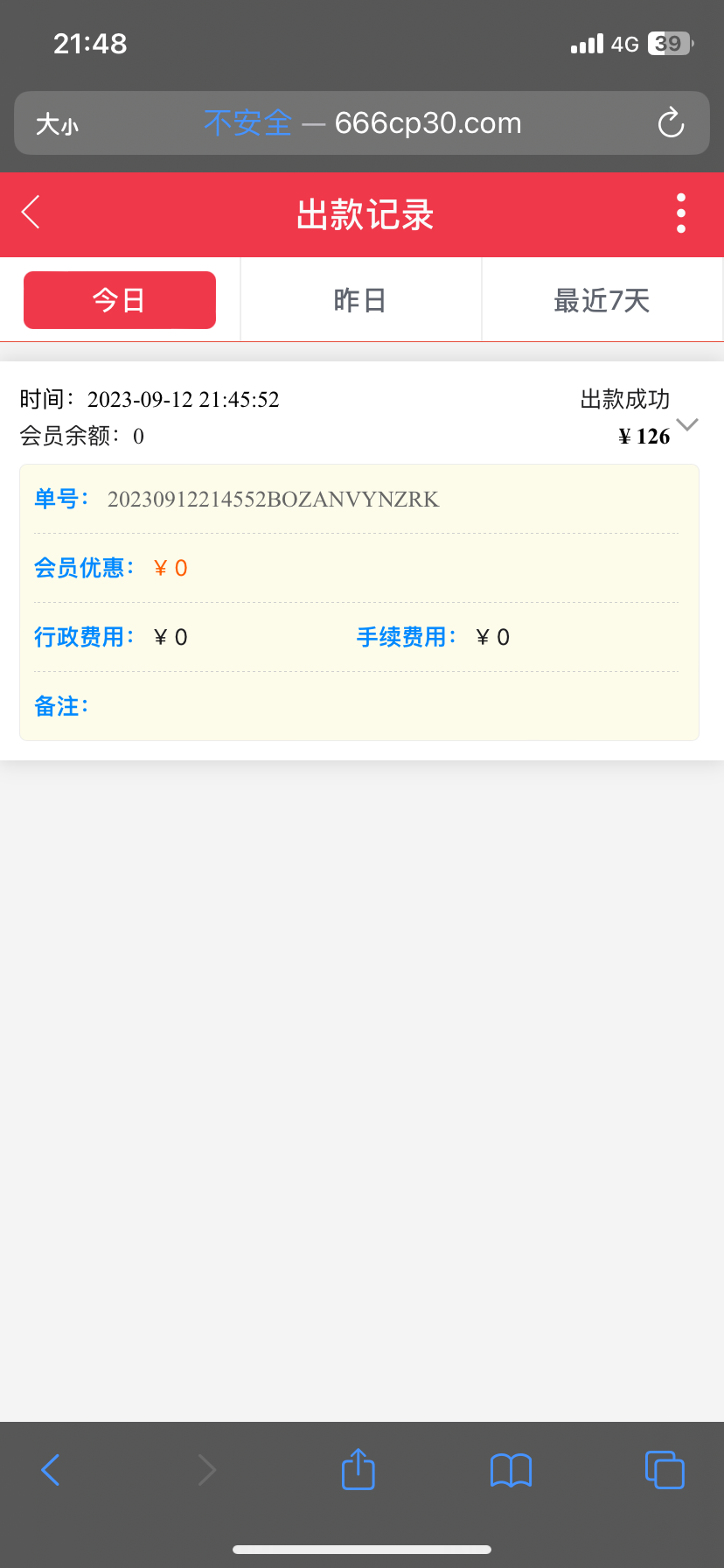Screen dimensions: 724x1568
Task: Go back from the 出款记录 page
Action: (x=31, y=213)
